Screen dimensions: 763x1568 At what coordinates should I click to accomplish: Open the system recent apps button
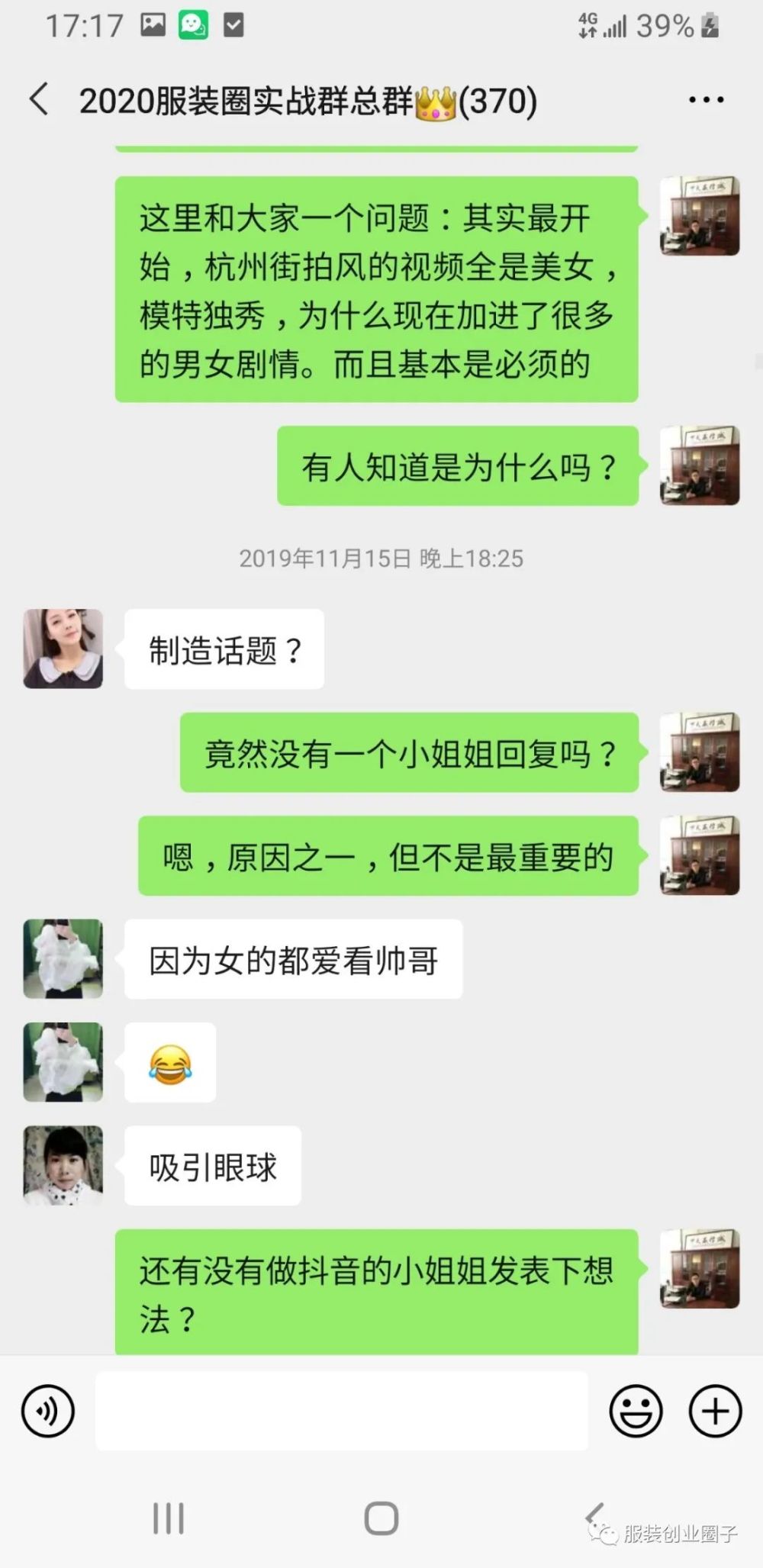169,1518
